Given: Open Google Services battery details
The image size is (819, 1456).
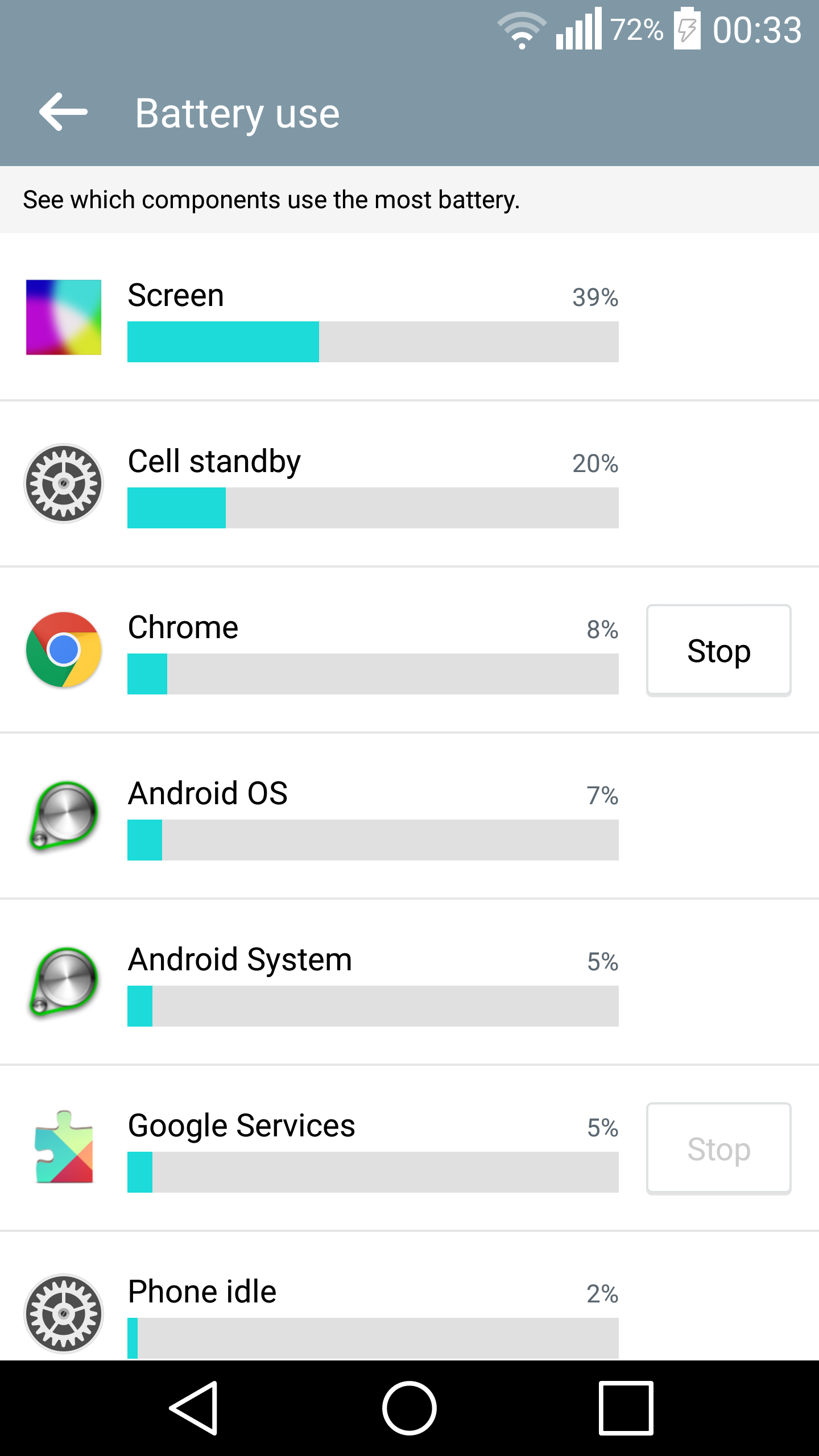Looking at the screenshot, I should pos(322,1148).
